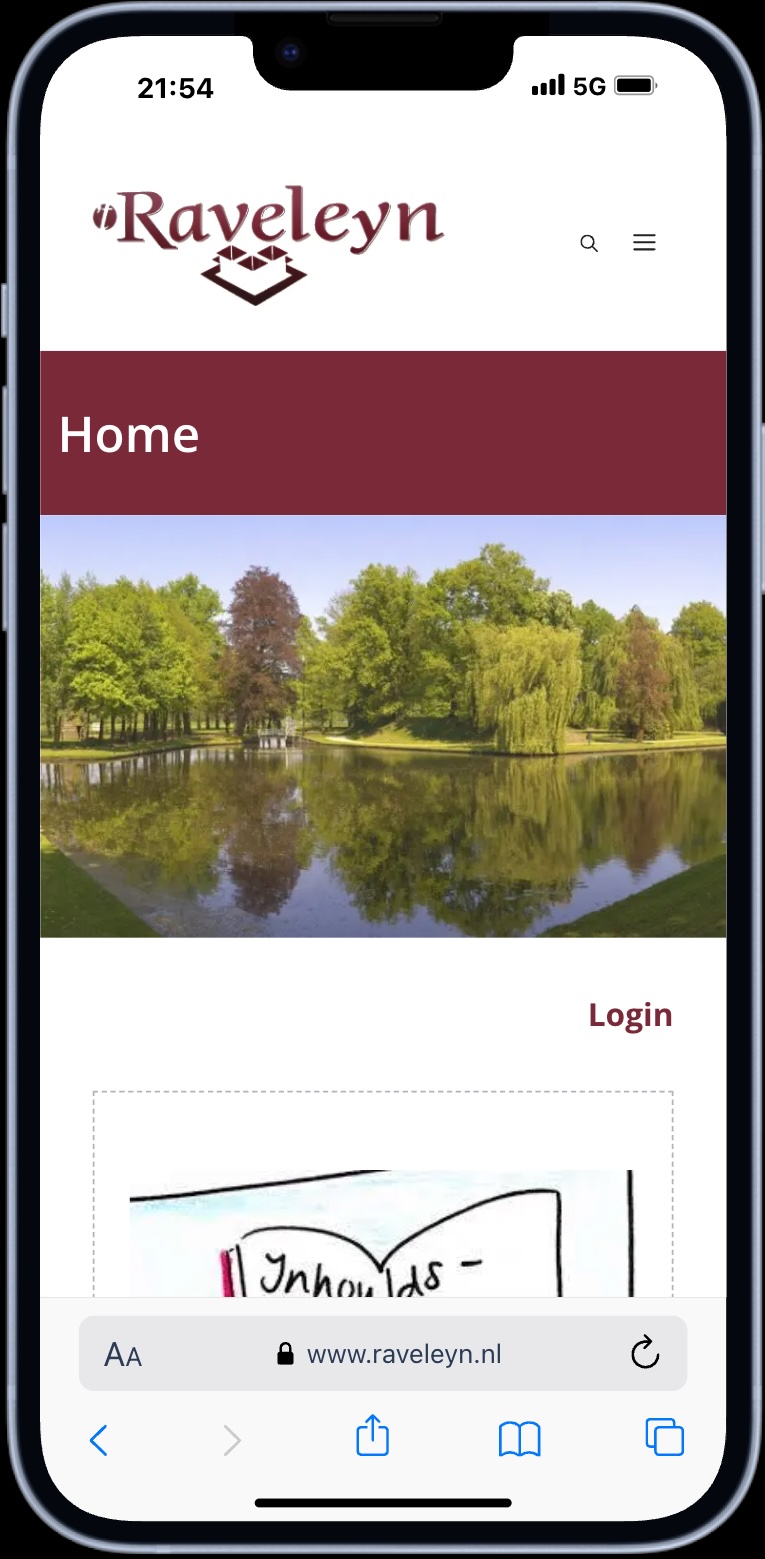Show all open tabs
Screen dimensions: 765x1559
coord(665,1437)
